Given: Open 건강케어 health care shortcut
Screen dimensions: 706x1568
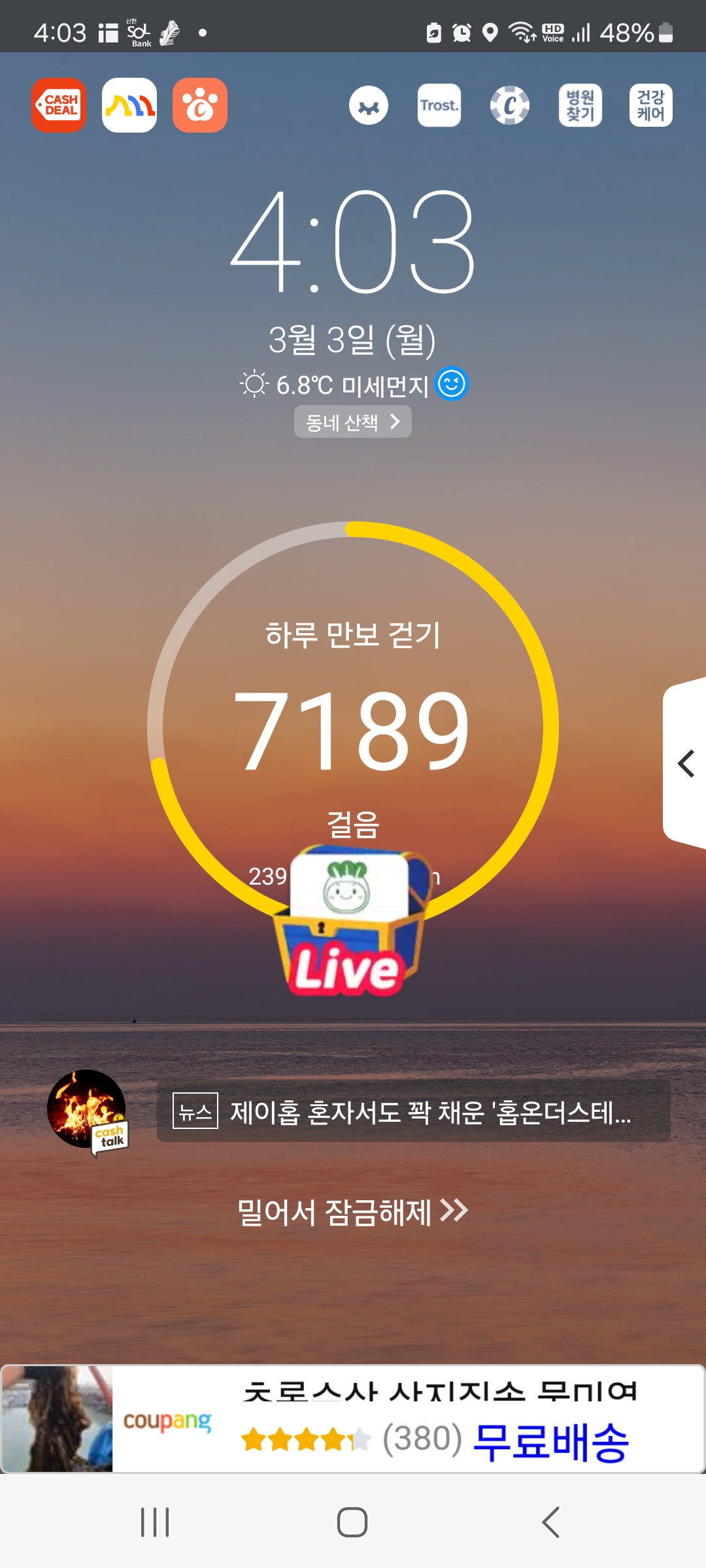Looking at the screenshot, I should (650, 105).
